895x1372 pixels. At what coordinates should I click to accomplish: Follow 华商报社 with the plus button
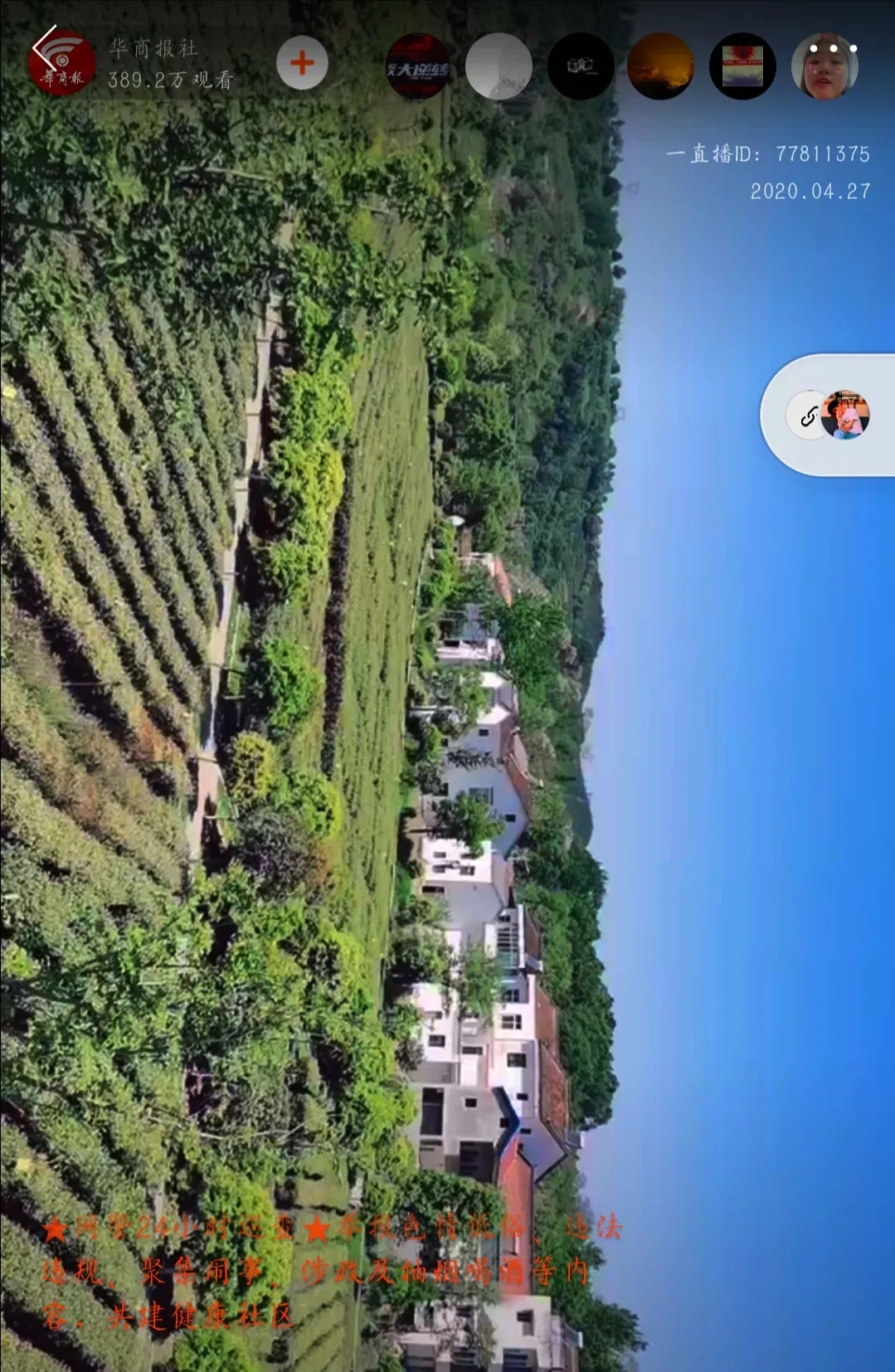(302, 63)
